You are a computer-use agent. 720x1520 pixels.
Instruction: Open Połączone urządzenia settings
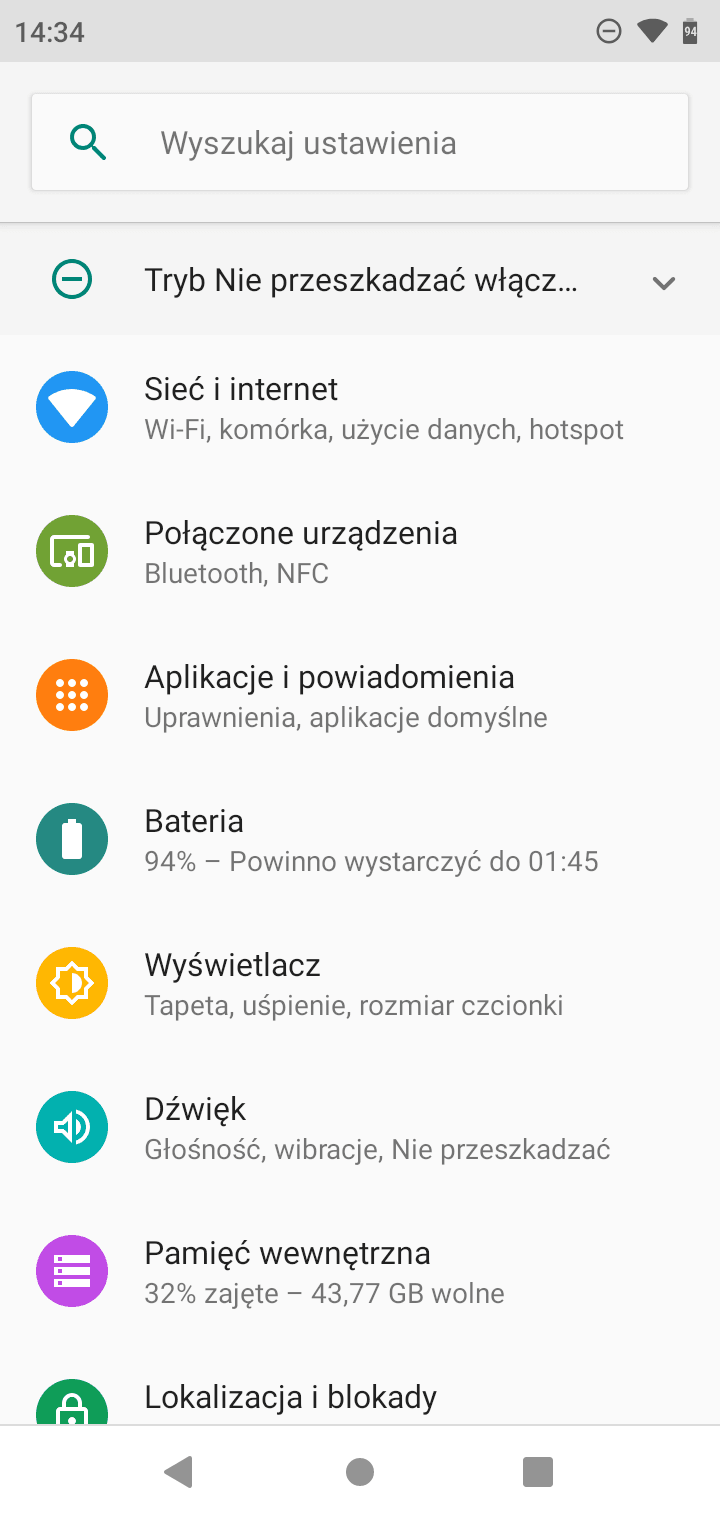click(x=360, y=552)
